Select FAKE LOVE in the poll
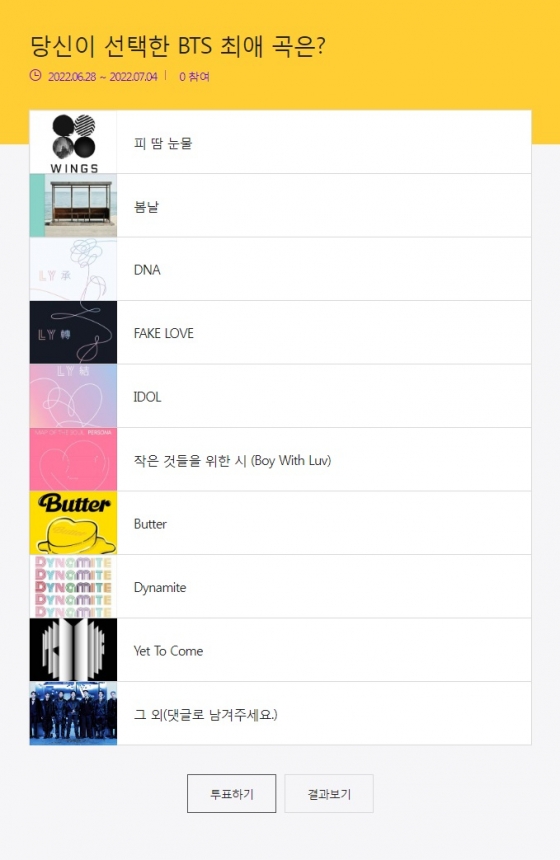560x860 pixels. tap(280, 333)
